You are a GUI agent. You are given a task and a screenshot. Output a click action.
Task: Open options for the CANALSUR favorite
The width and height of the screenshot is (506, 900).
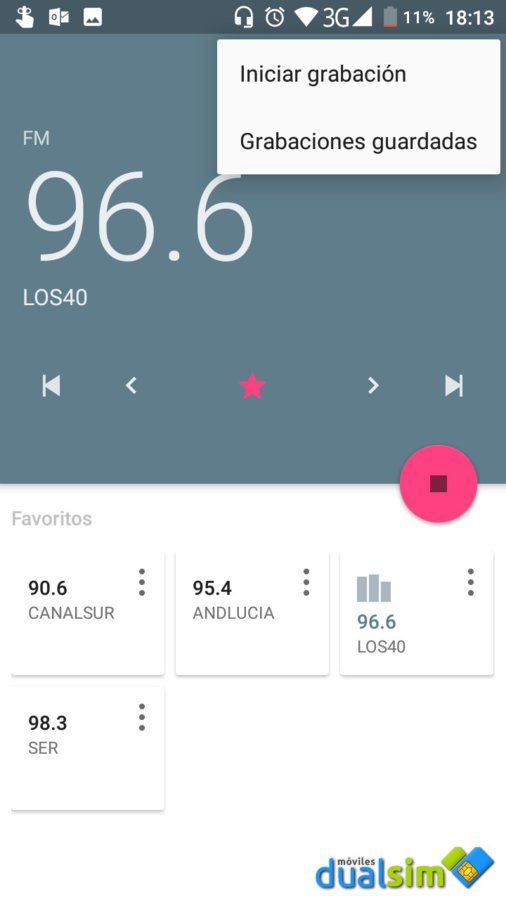point(142,583)
